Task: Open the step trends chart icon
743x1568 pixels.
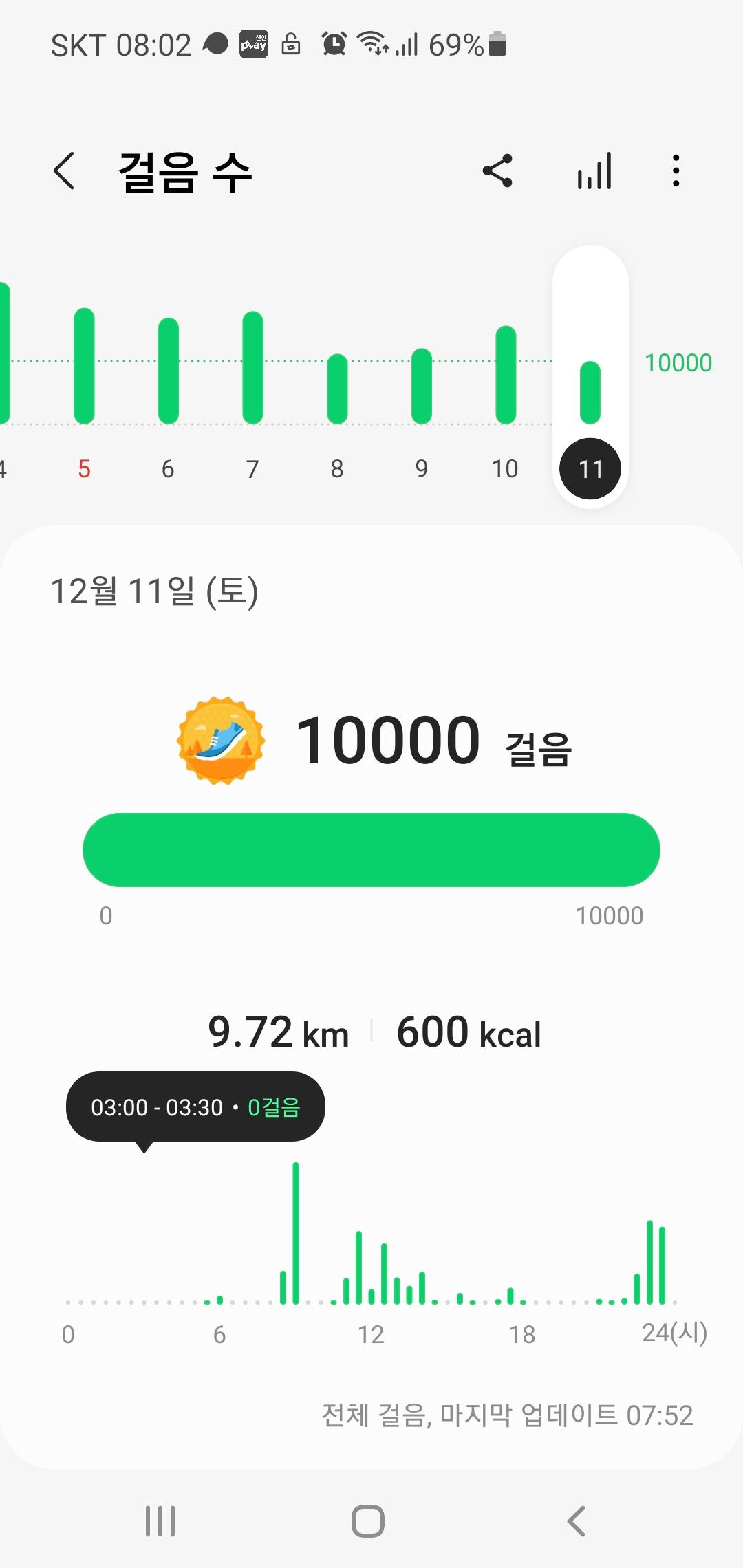Action: [x=594, y=171]
